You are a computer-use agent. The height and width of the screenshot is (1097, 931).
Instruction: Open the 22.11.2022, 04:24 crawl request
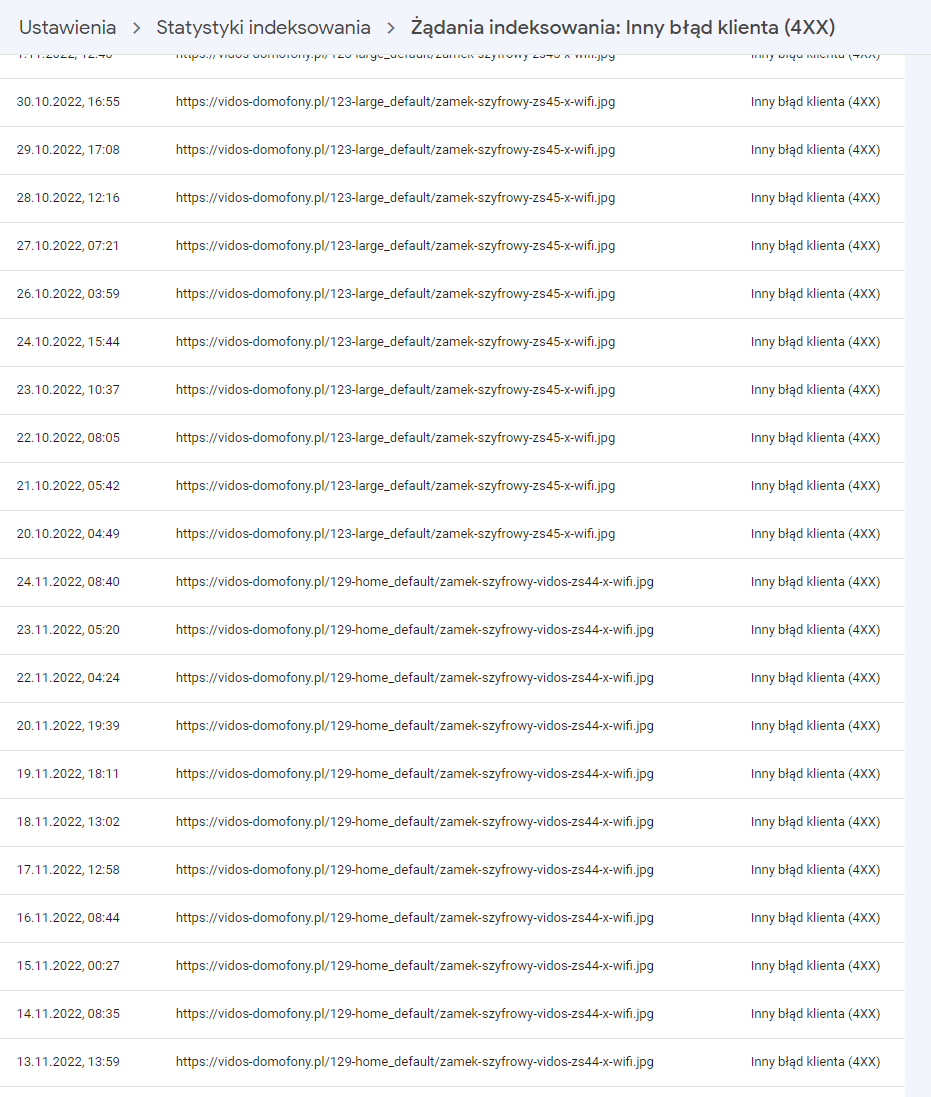414,678
